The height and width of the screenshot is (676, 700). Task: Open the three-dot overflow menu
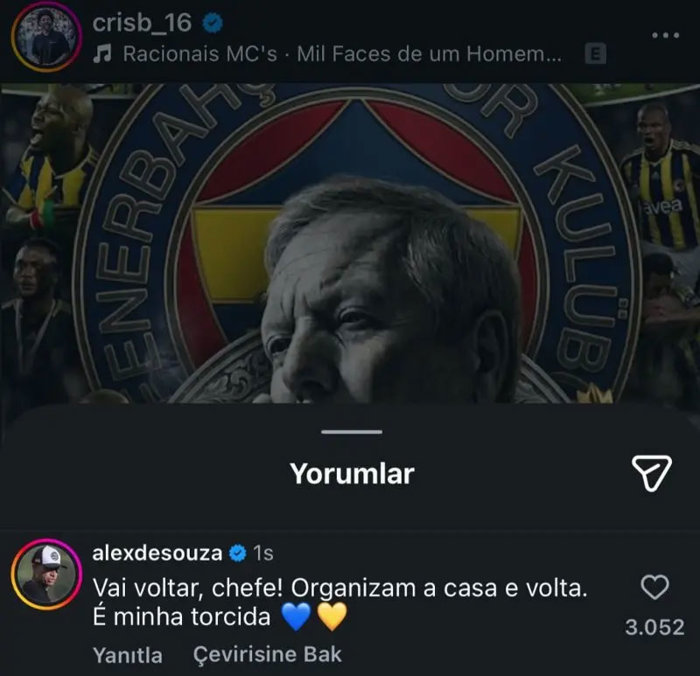pos(665,35)
